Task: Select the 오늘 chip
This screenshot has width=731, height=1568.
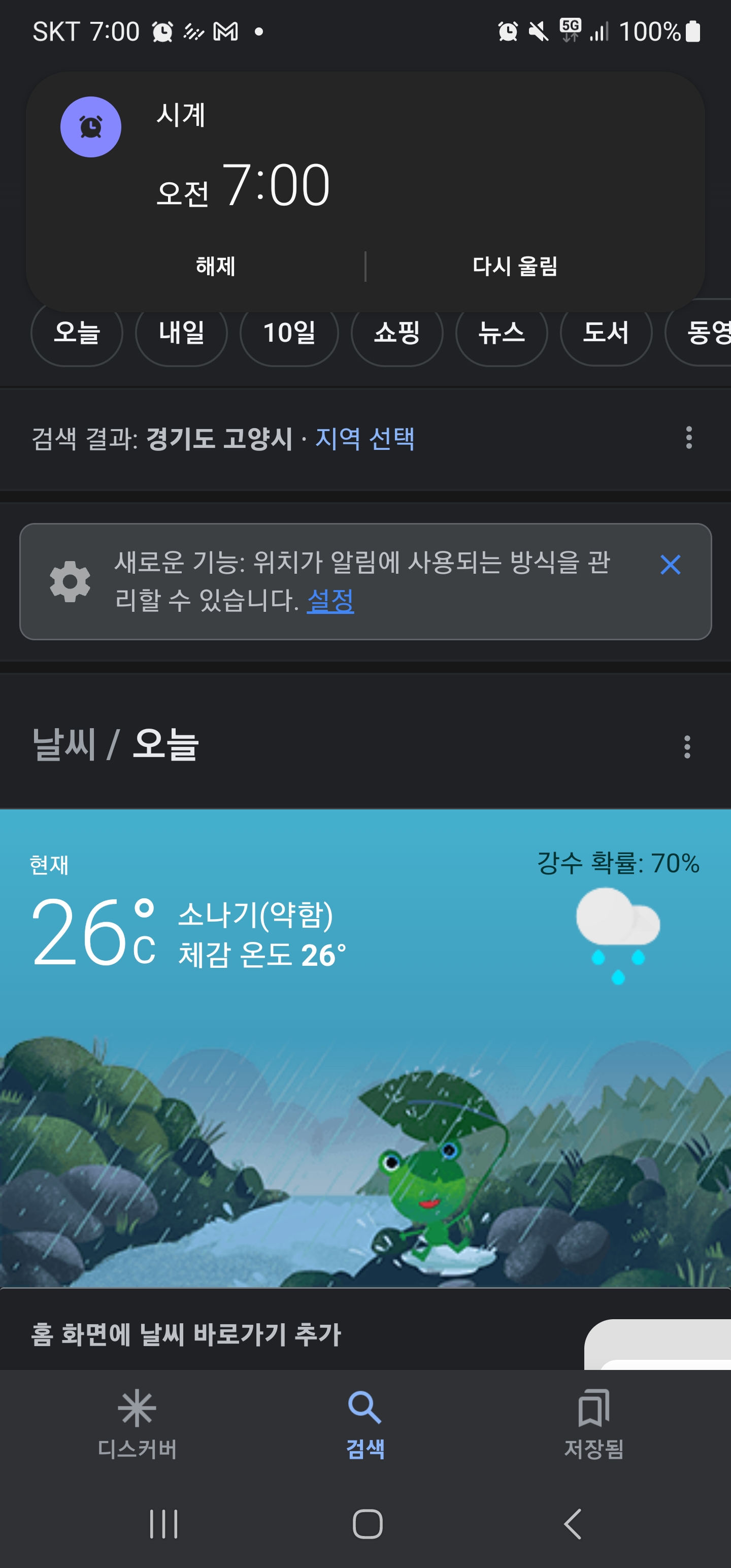Action: click(x=77, y=340)
